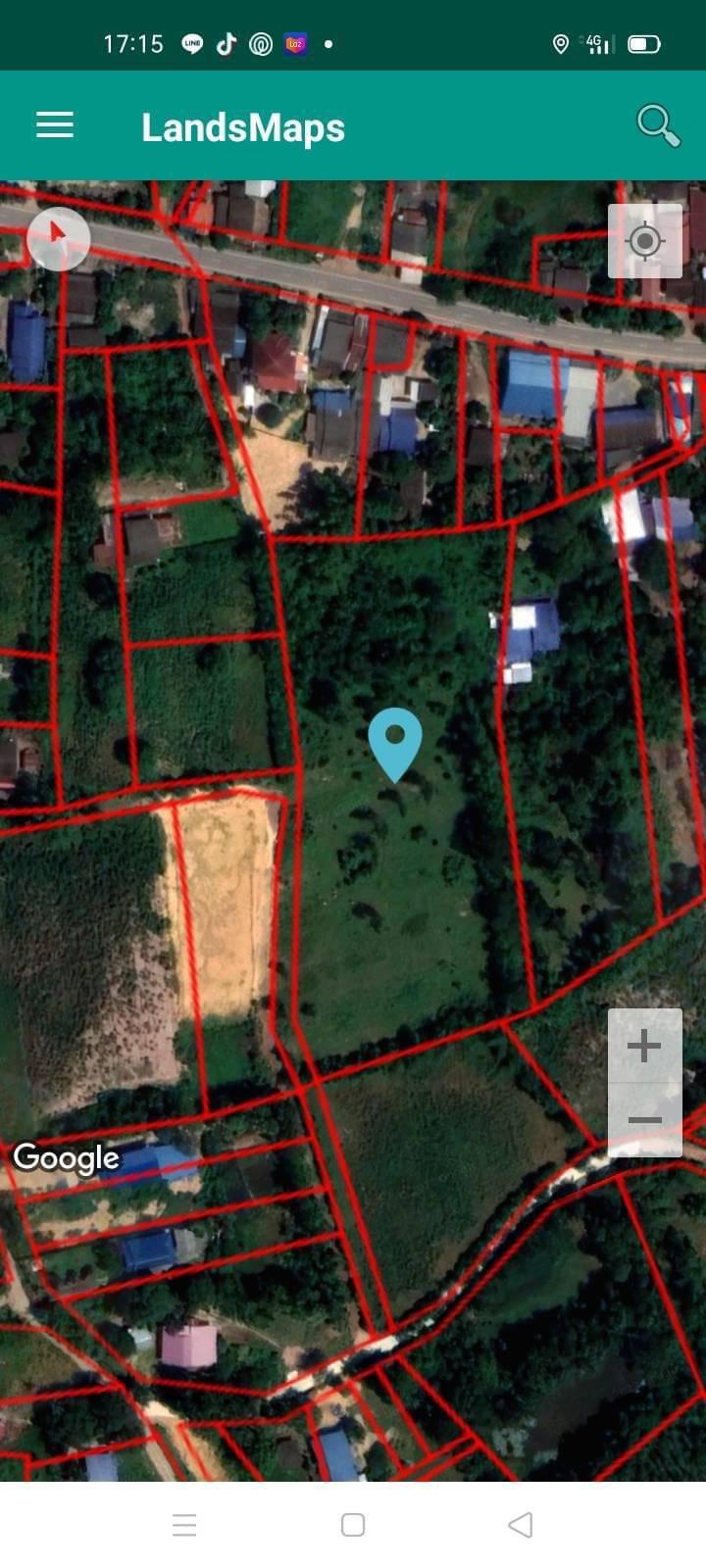The image size is (706, 1568).
Task: Zoom in with the plus button
Action: click(644, 1046)
